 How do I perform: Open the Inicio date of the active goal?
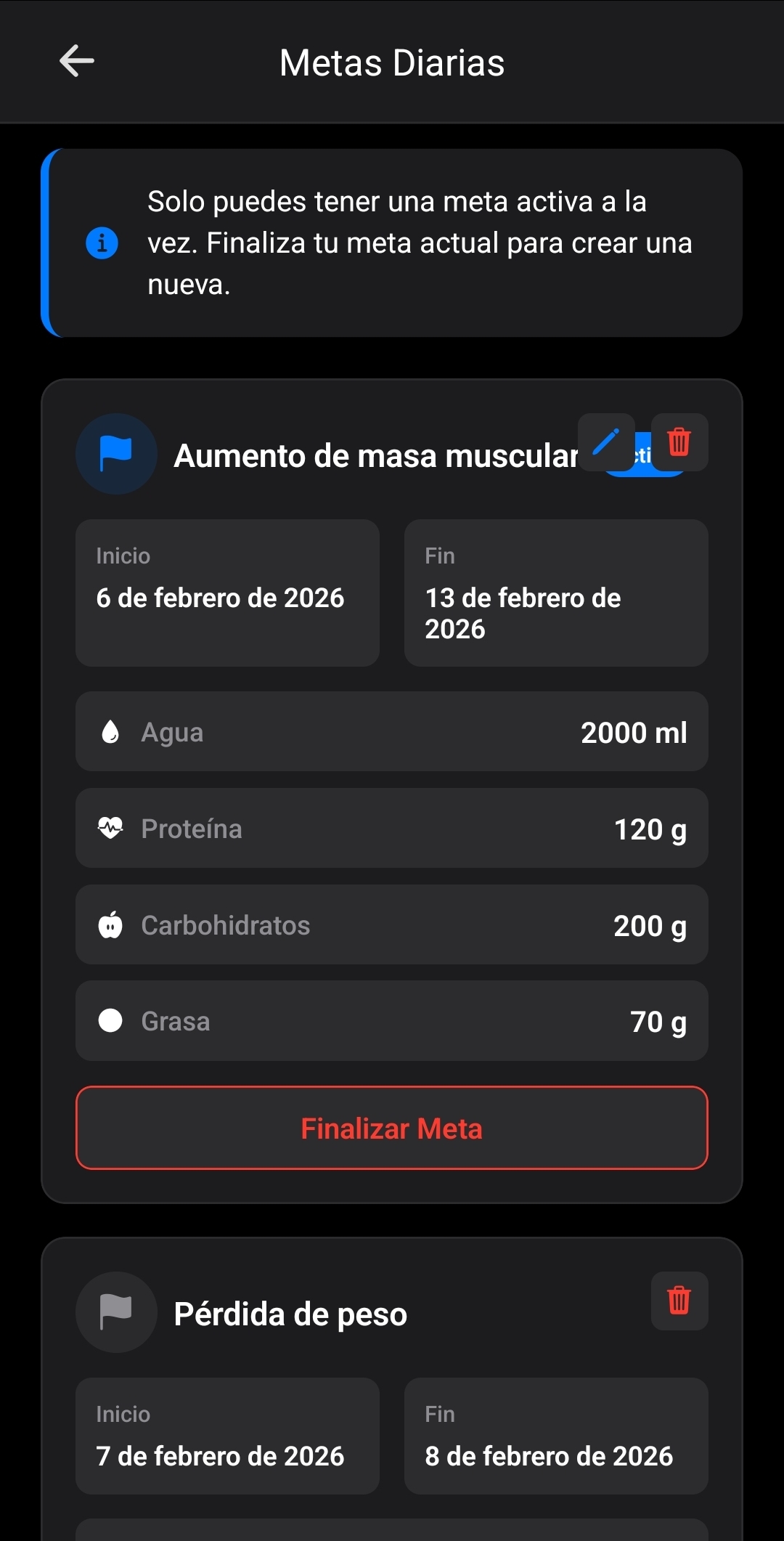coord(226,593)
